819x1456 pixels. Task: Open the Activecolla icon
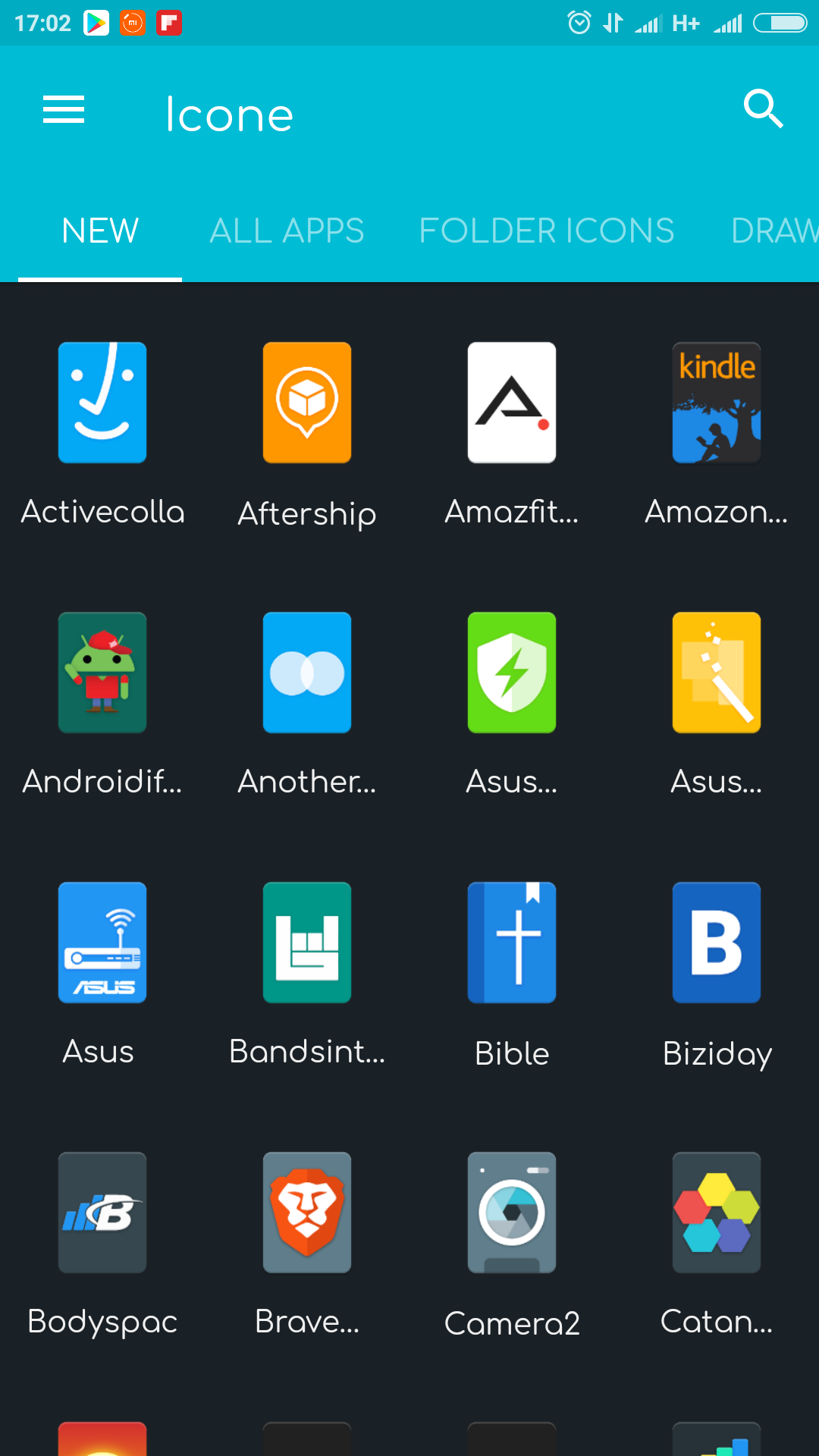[x=102, y=403]
